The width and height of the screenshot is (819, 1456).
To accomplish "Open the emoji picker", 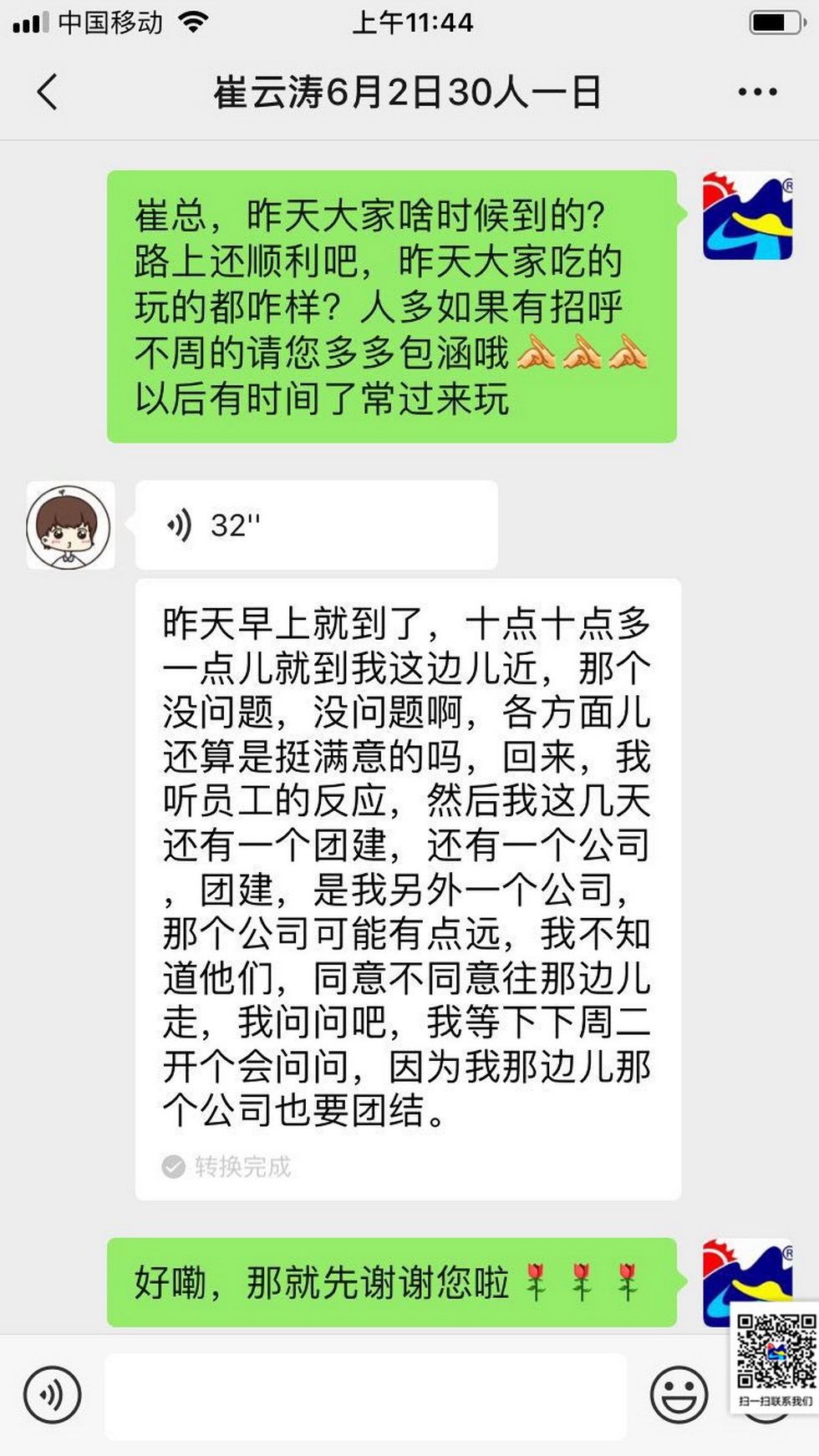I will 679,1394.
